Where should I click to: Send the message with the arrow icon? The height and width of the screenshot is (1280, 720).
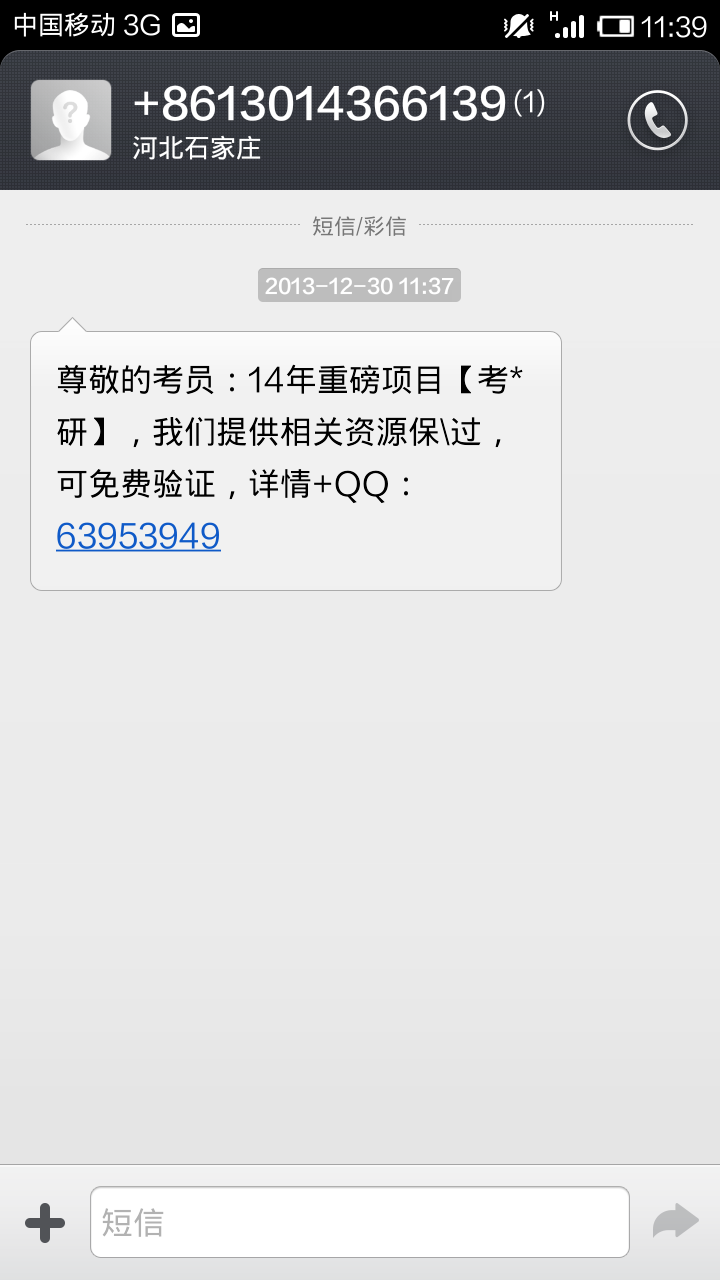675,1221
